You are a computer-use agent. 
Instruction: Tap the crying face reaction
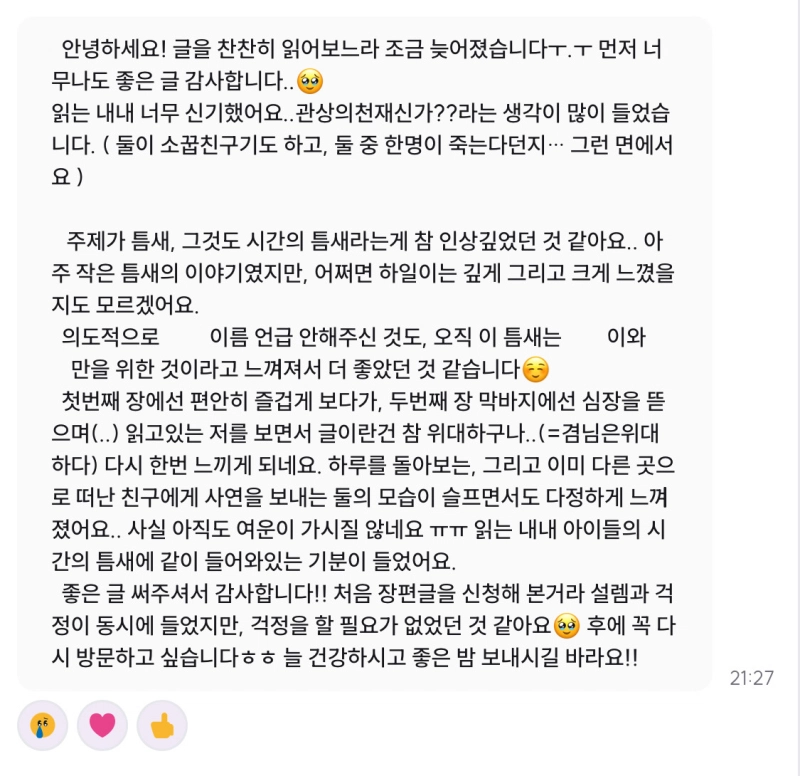point(43,725)
